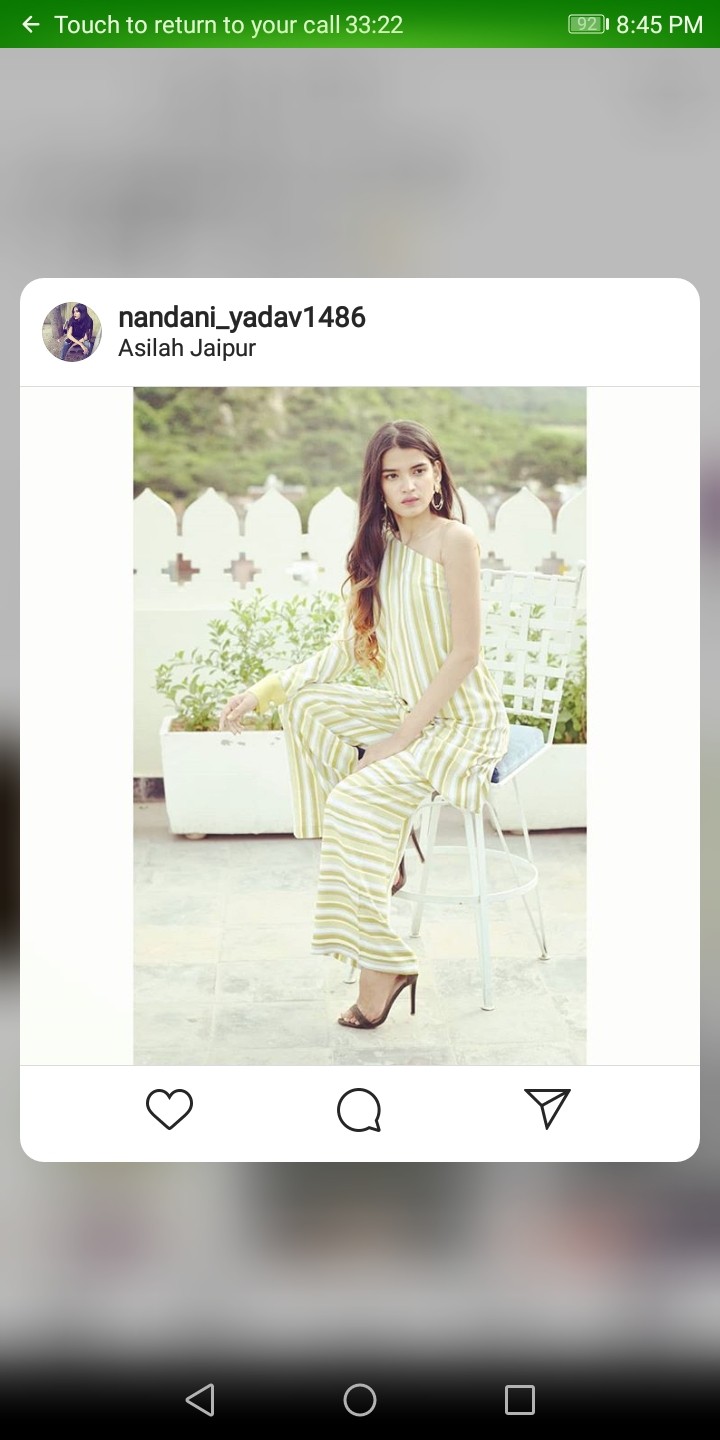Like the post by nandani_yadav1486
Screen dimensions: 720x1440
[x=169, y=1109]
